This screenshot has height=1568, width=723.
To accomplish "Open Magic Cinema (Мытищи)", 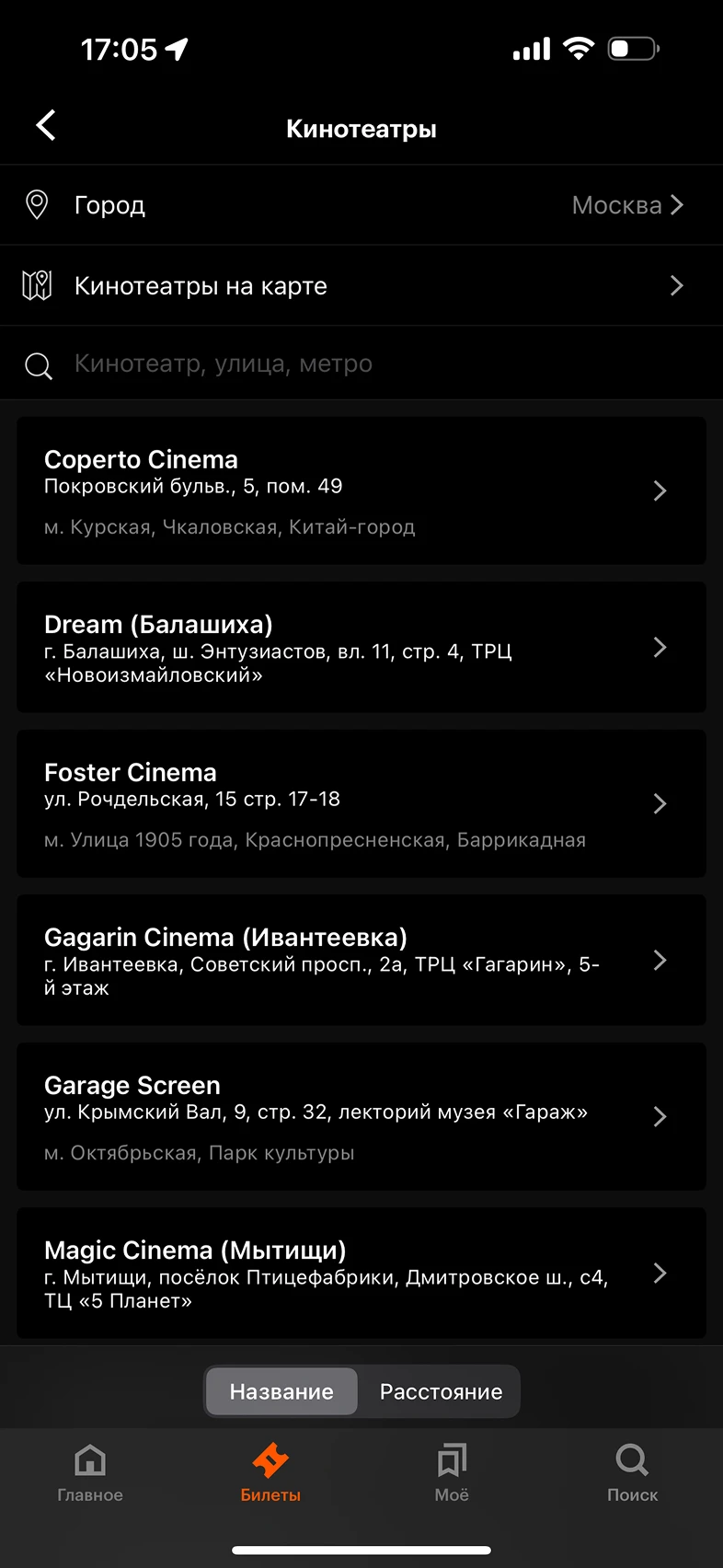I will pyautogui.click(x=361, y=1273).
